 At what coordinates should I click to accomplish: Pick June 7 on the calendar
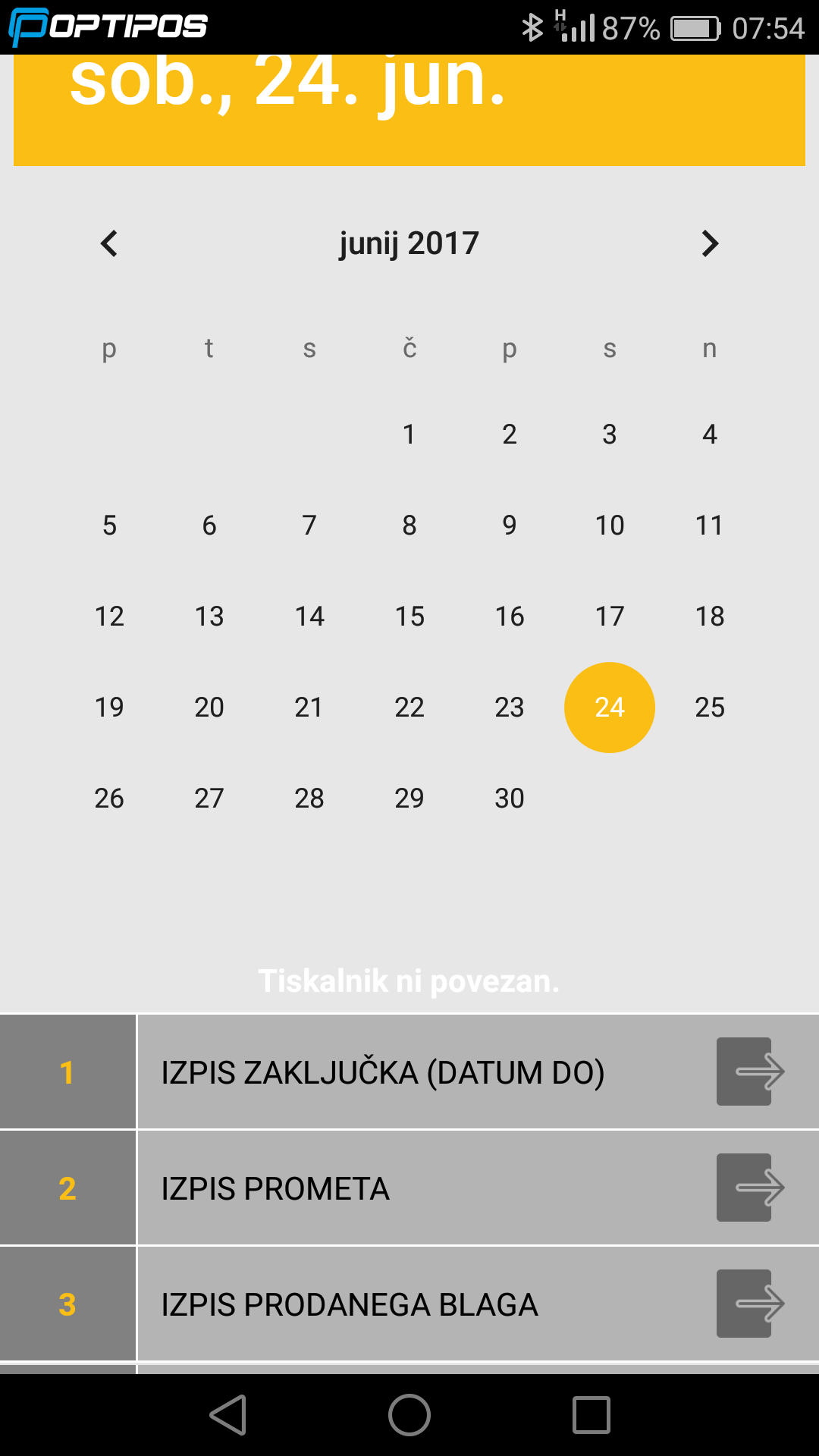coord(309,525)
